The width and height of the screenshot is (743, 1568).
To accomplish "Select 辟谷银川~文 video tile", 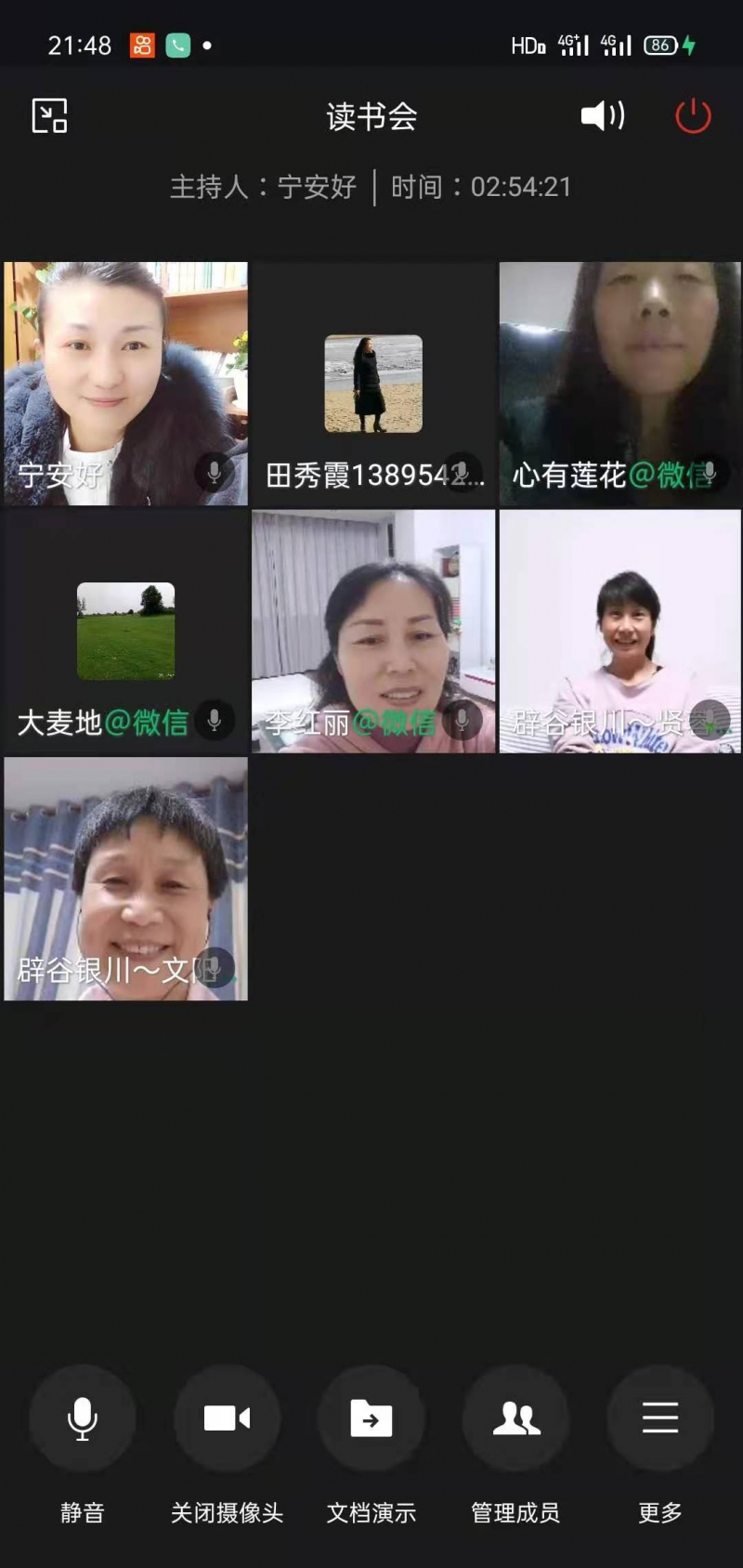I will click(126, 878).
